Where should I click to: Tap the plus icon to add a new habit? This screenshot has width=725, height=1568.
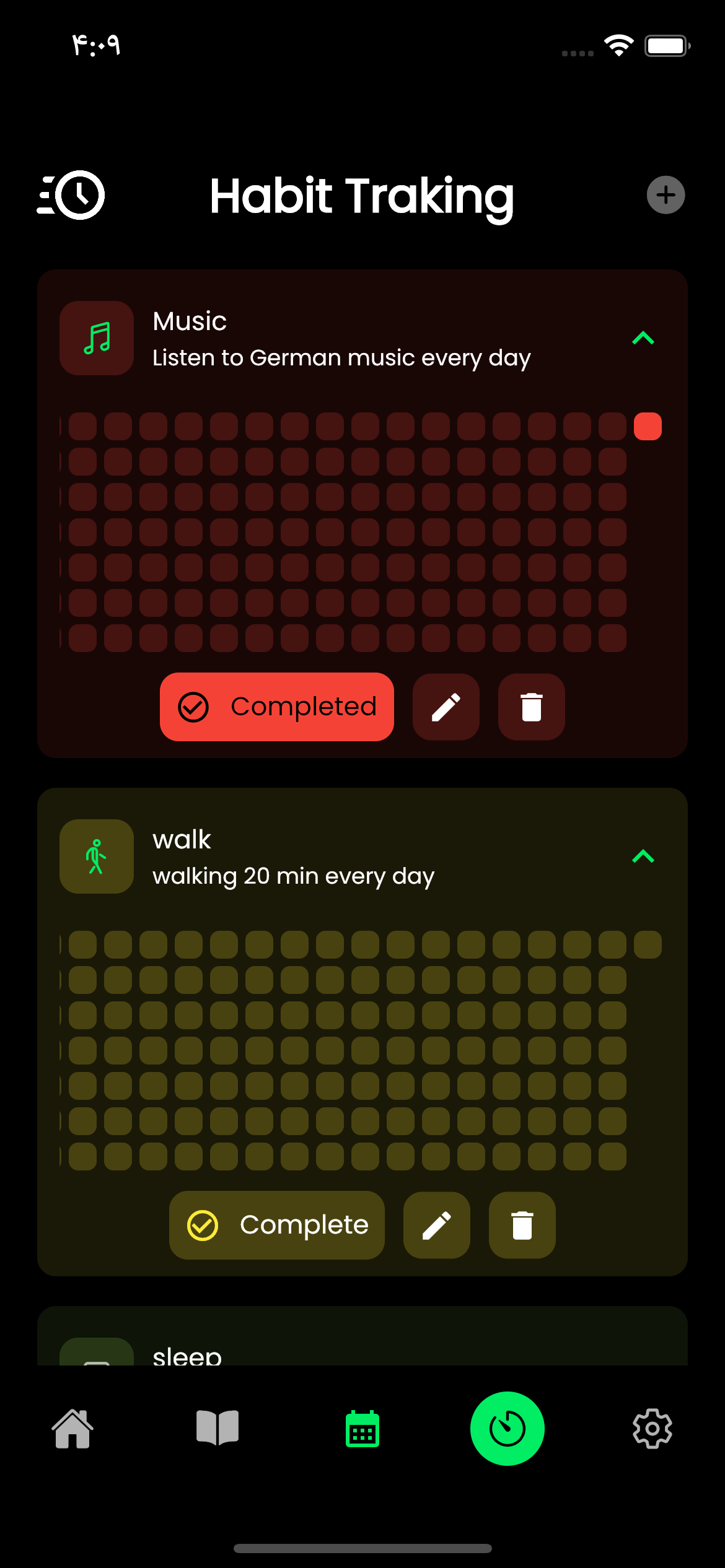(666, 194)
